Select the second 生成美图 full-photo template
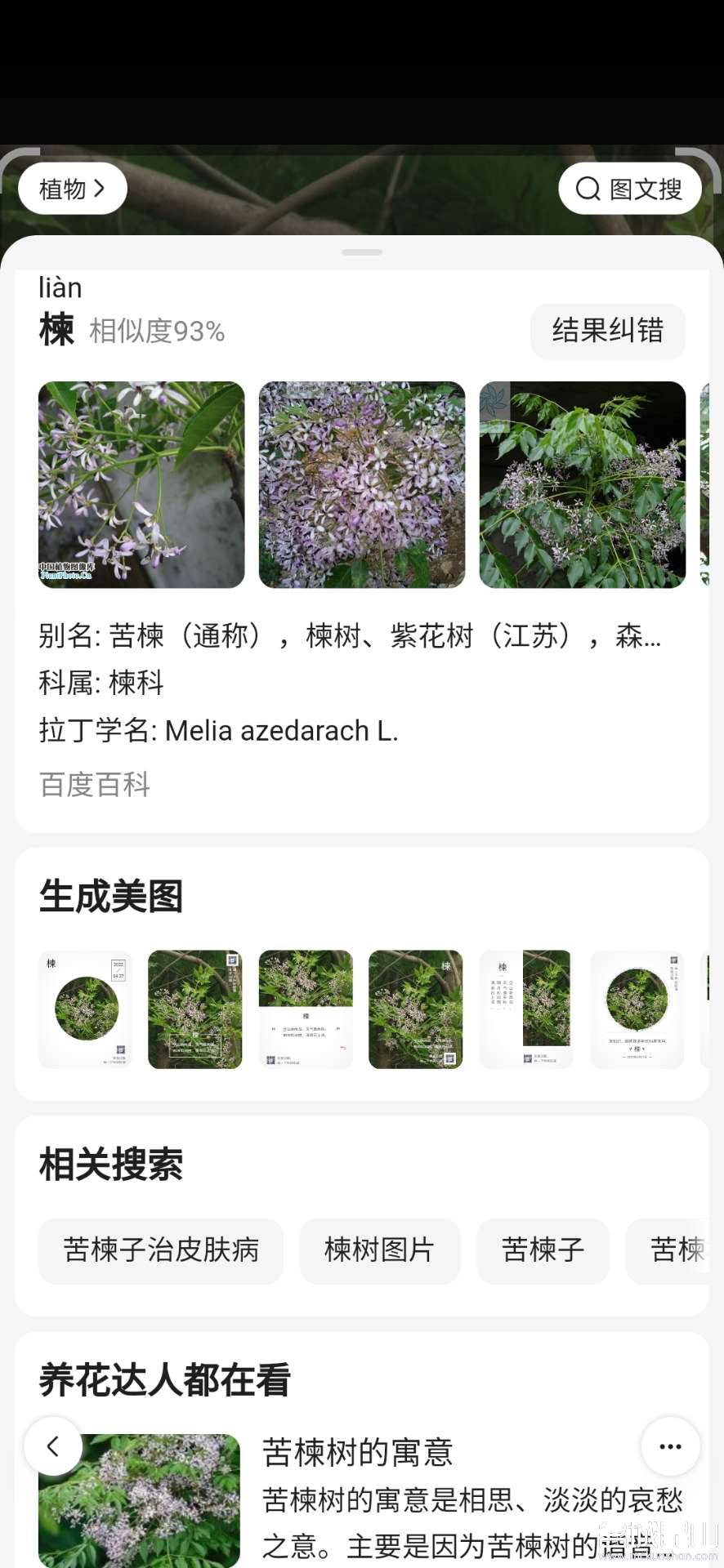 [x=195, y=1009]
